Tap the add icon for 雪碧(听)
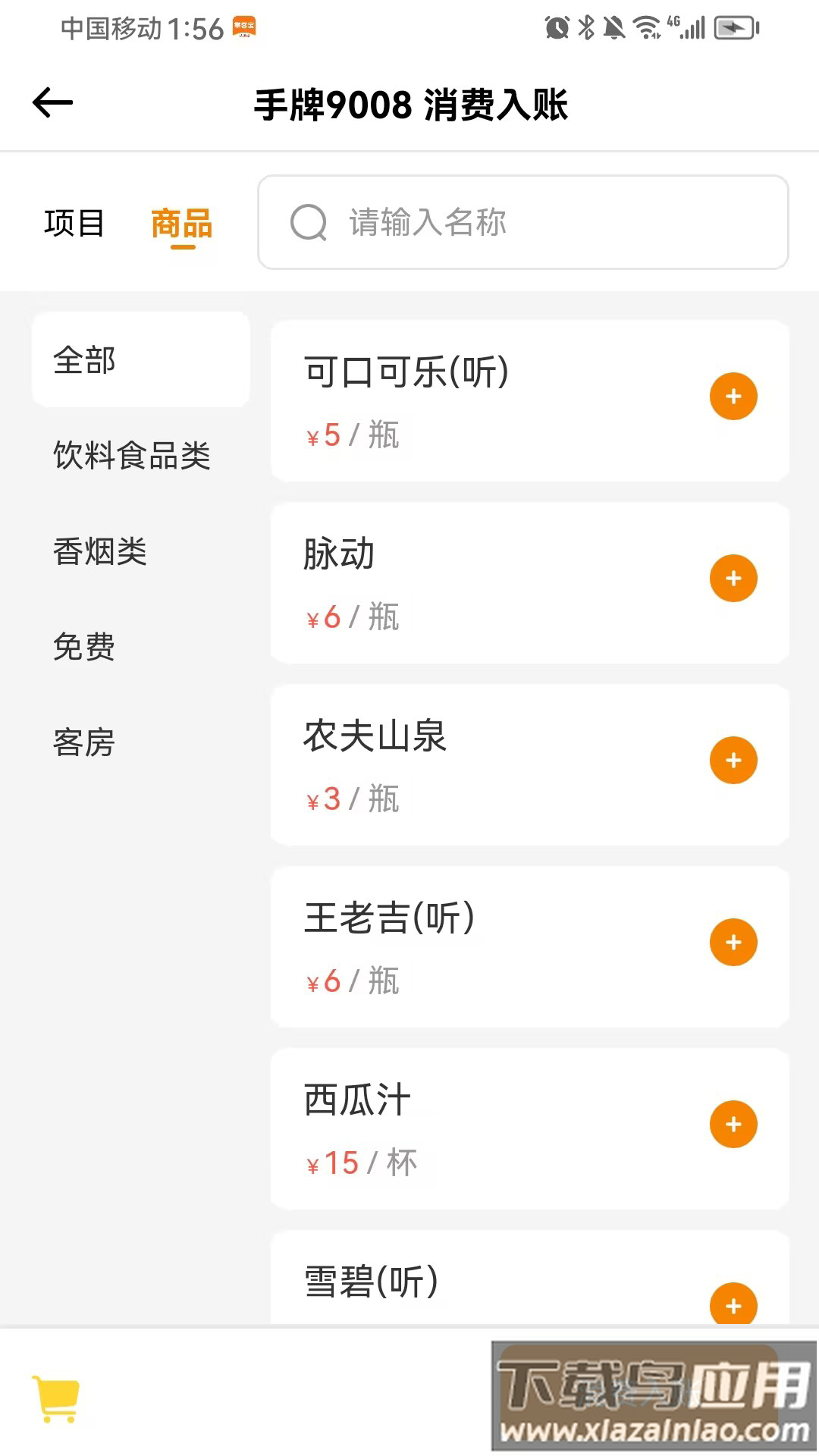Viewport: 819px width, 1456px height. click(x=733, y=1306)
